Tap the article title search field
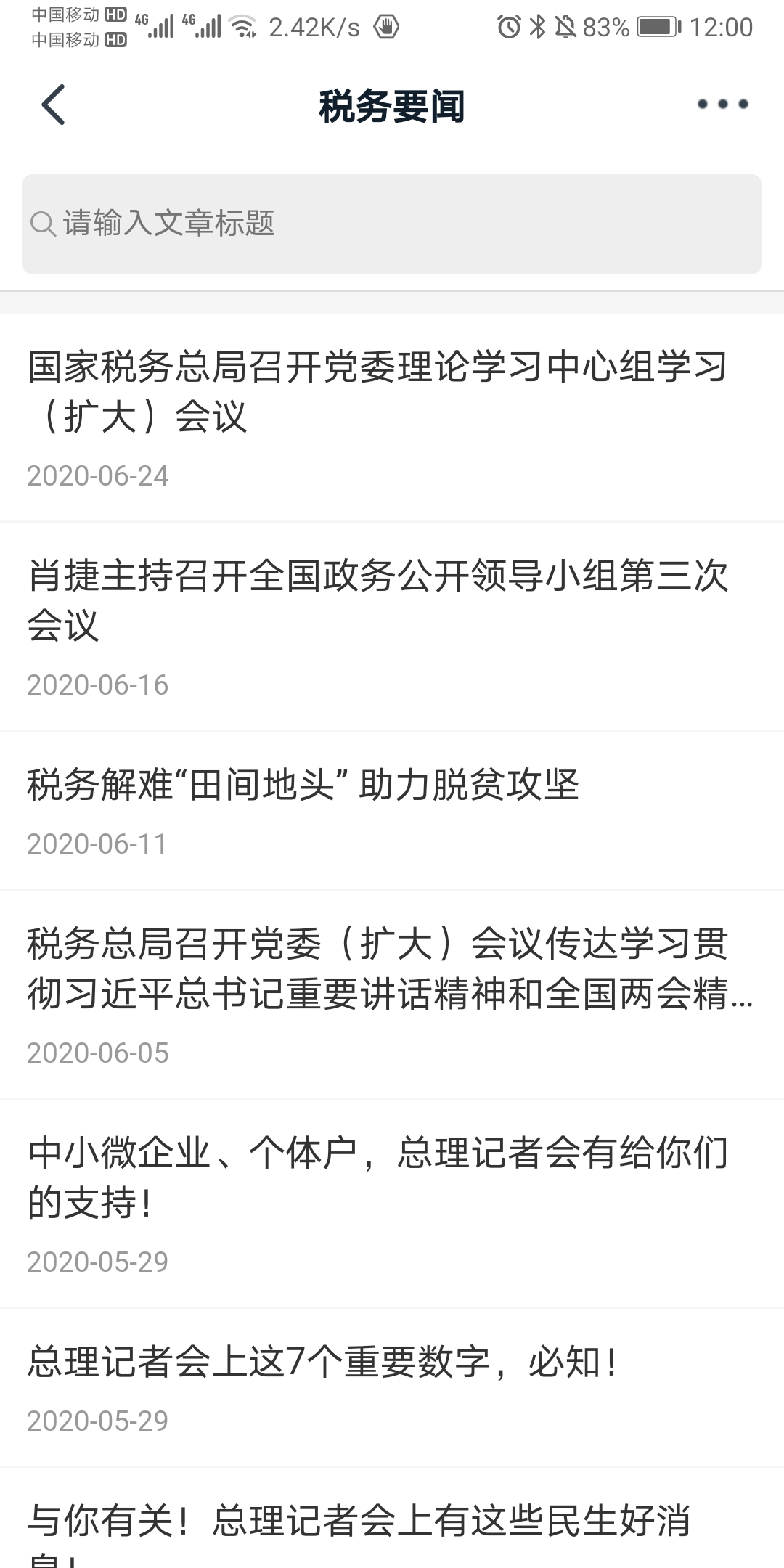784x1568 pixels. click(392, 224)
